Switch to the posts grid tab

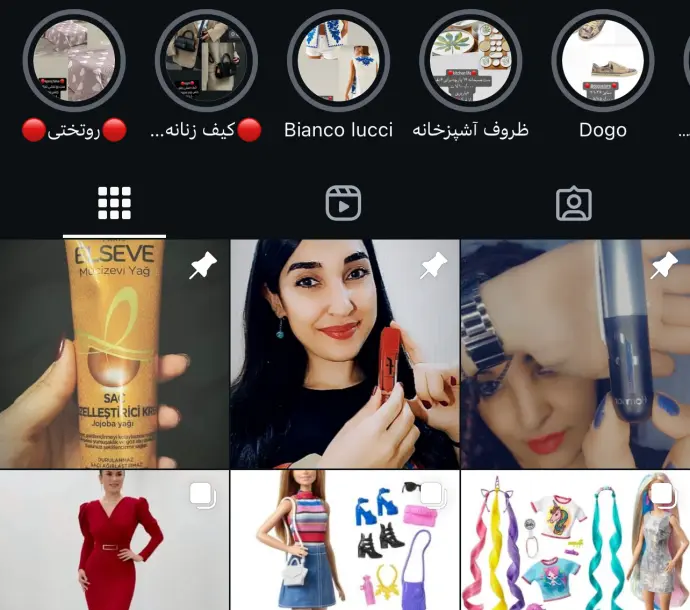click(x=114, y=204)
